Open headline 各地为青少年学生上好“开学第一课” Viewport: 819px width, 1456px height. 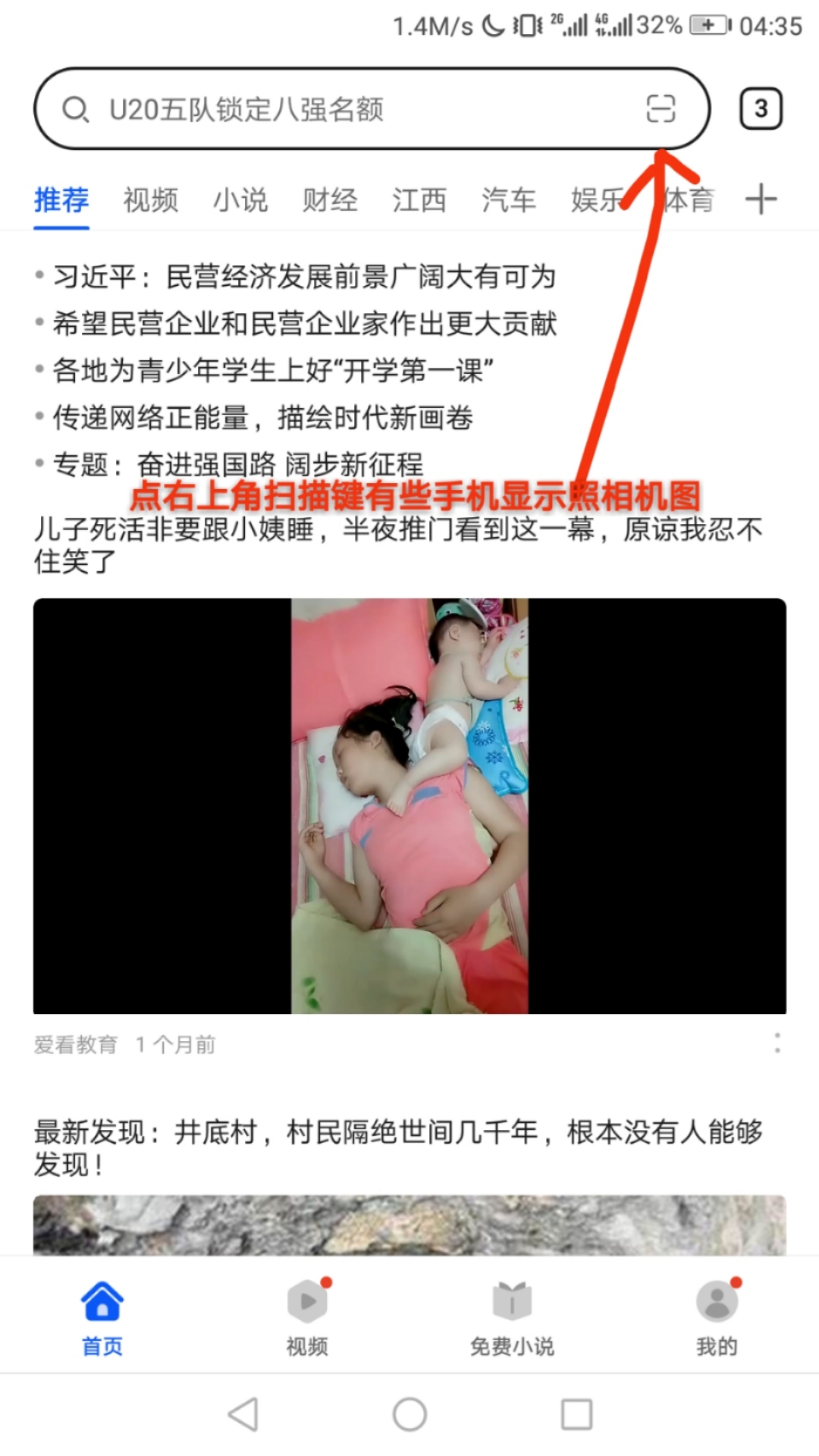pyautogui.click(x=273, y=371)
